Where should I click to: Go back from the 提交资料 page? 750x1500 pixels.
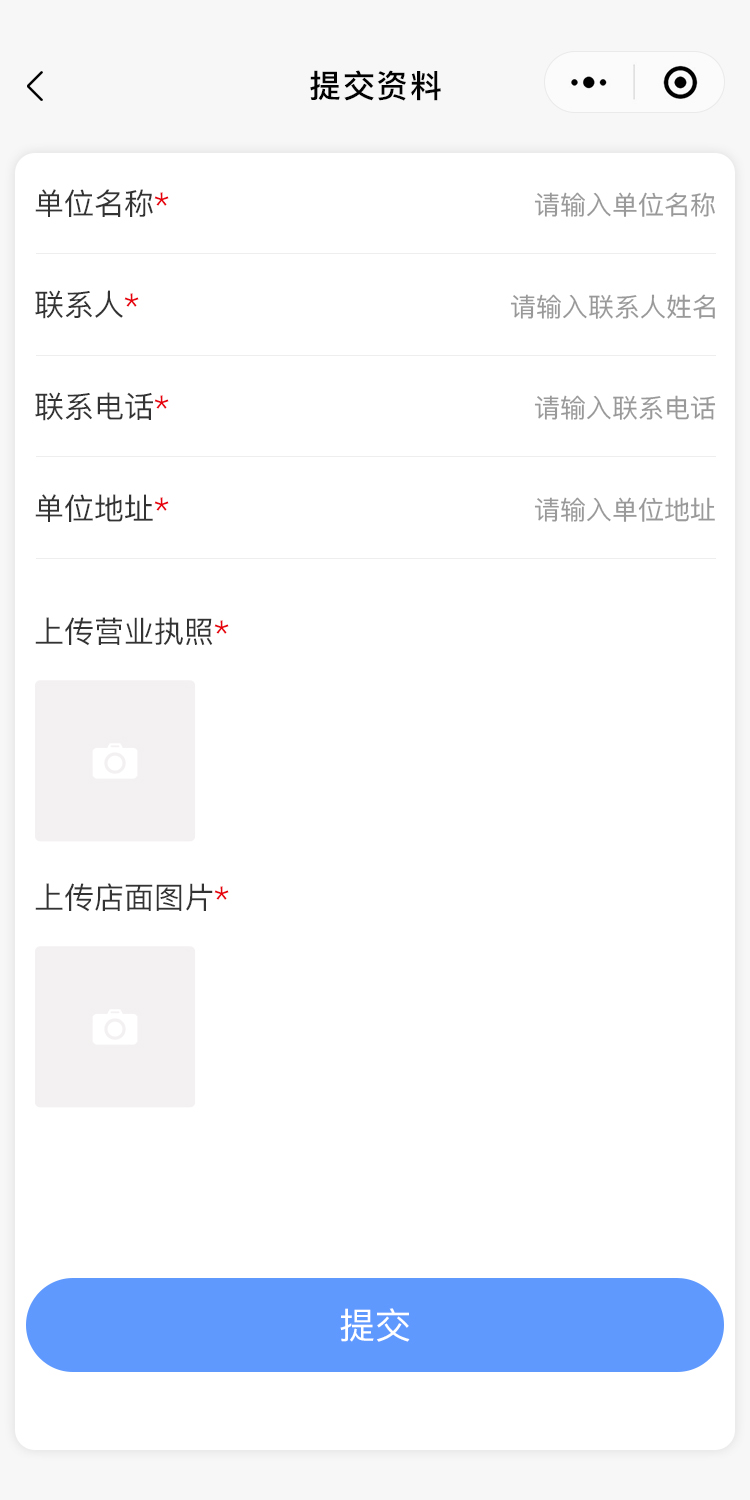point(36,86)
